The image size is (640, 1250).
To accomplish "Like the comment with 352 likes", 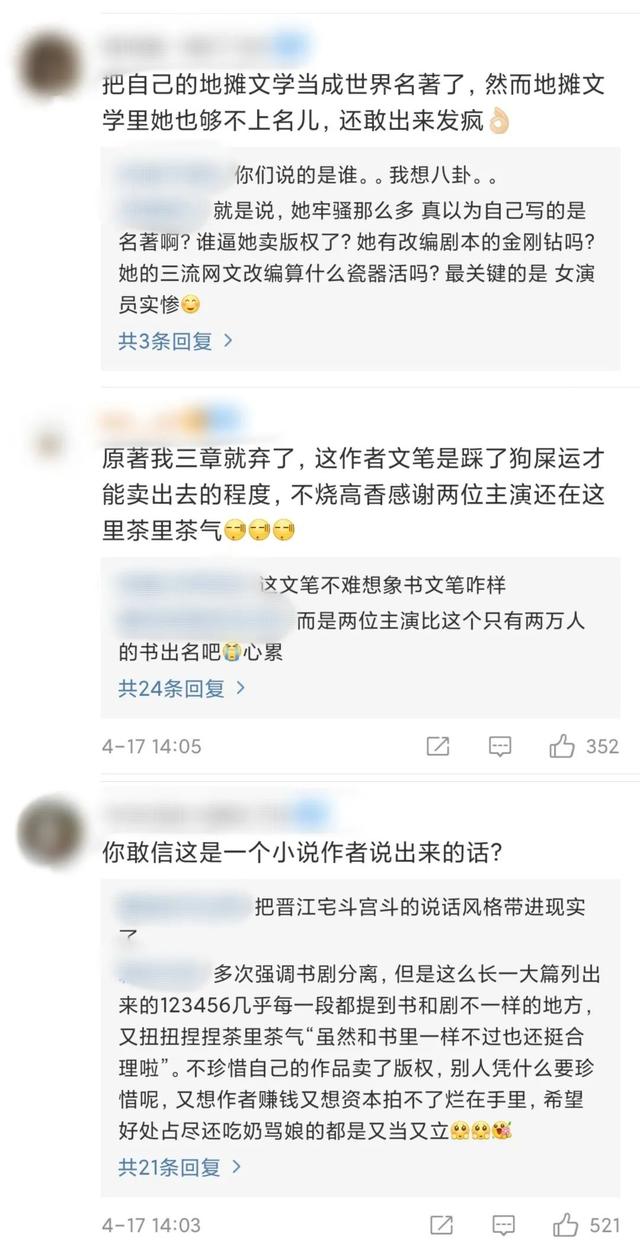I will [x=584, y=746].
